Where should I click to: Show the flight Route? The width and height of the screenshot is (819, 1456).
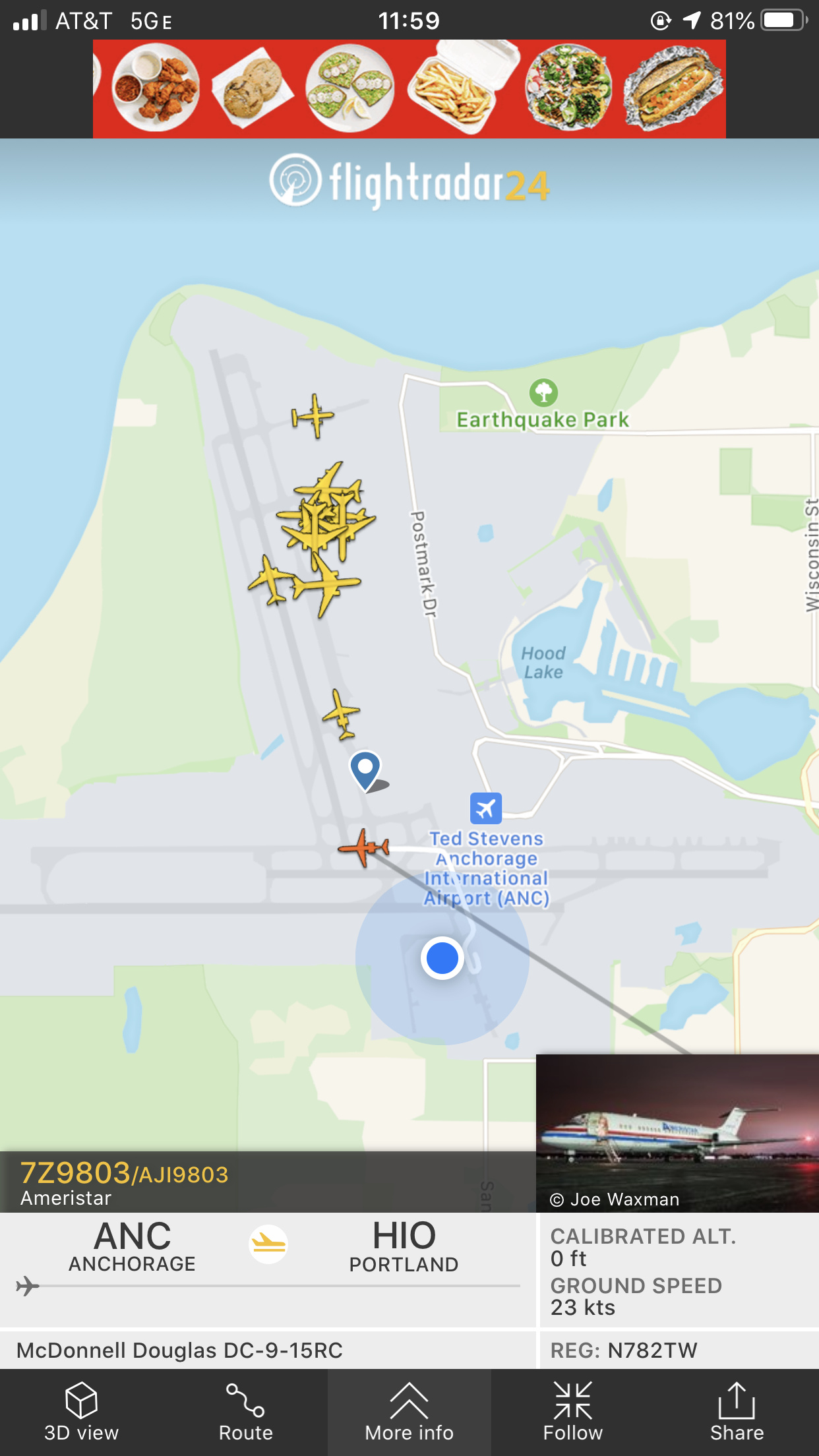click(x=245, y=1412)
